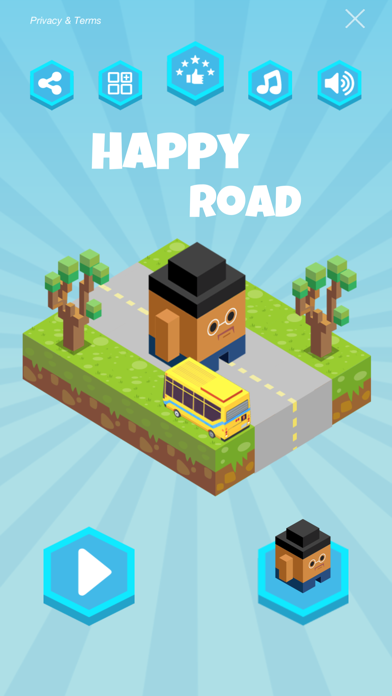Rate the game with thumbs-up stars
Viewport: 392px width, 696px height.
pos(195,74)
